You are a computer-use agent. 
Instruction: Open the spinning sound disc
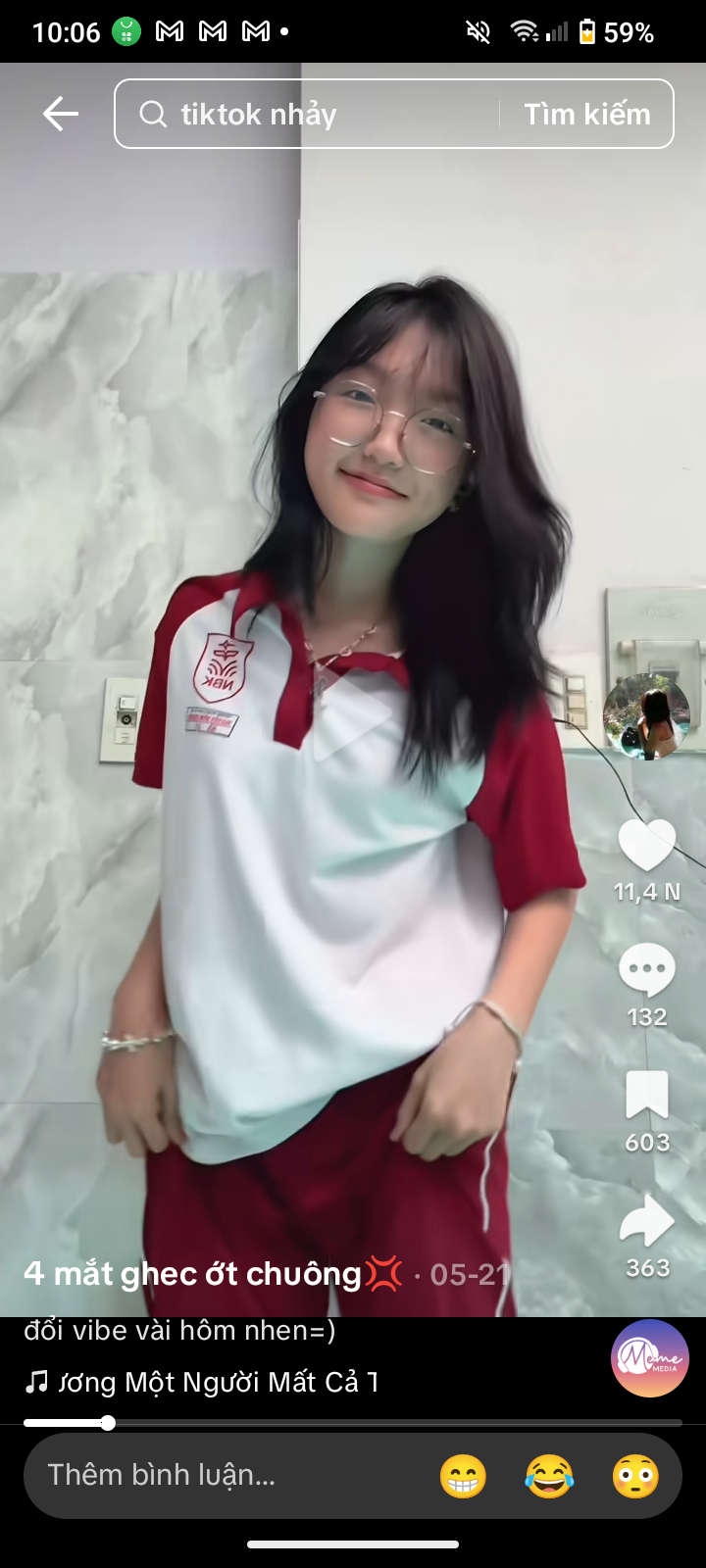tap(650, 1358)
